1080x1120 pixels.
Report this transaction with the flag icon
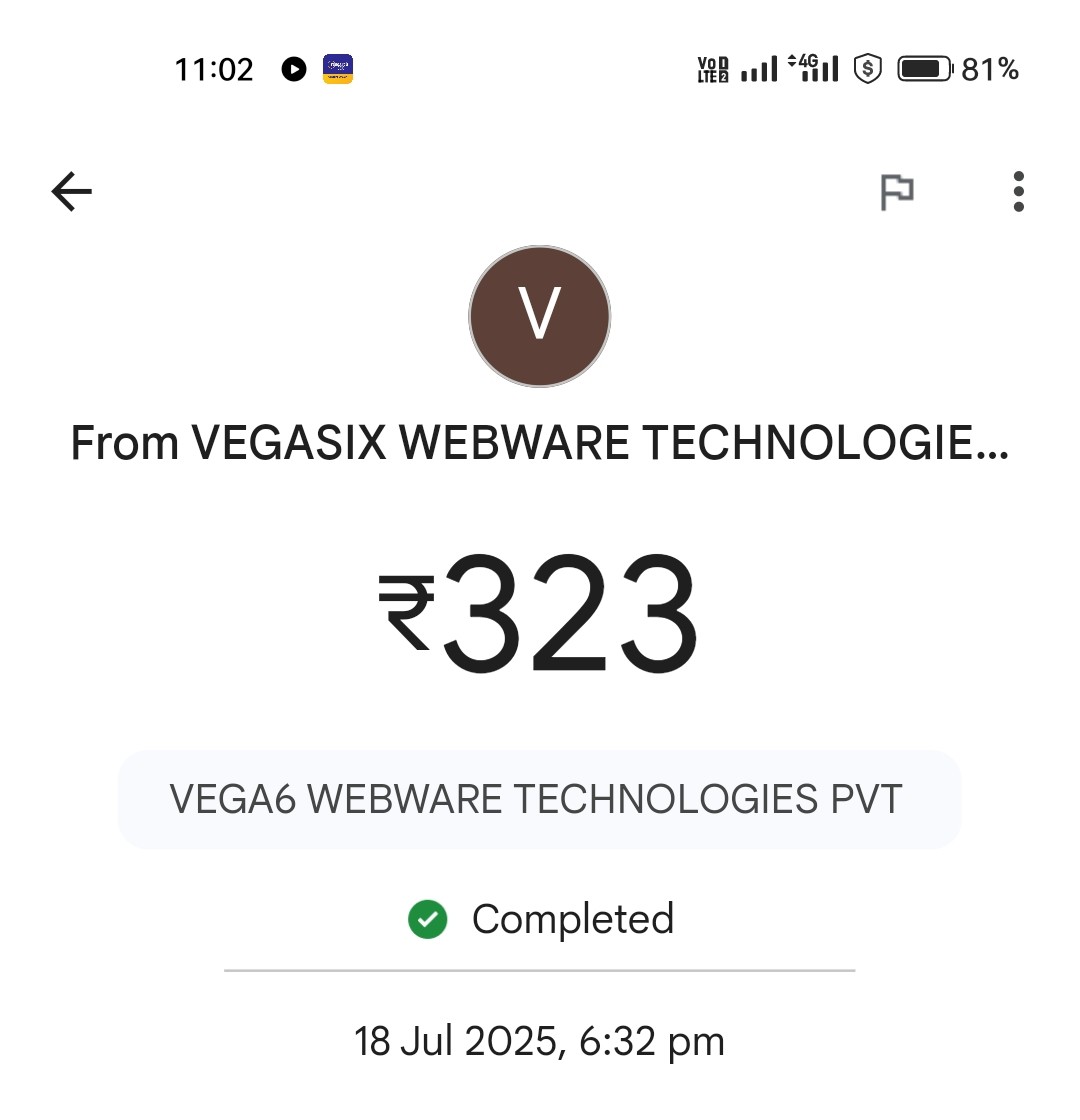pyautogui.click(x=896, y=191)
